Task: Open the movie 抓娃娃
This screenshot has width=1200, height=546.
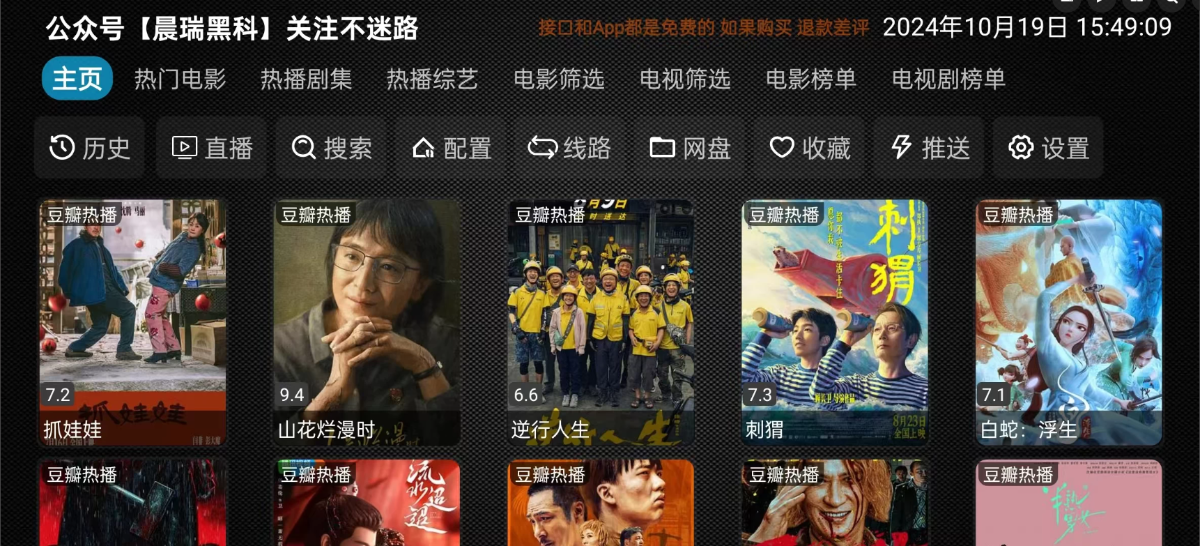Action: (132, 322)
